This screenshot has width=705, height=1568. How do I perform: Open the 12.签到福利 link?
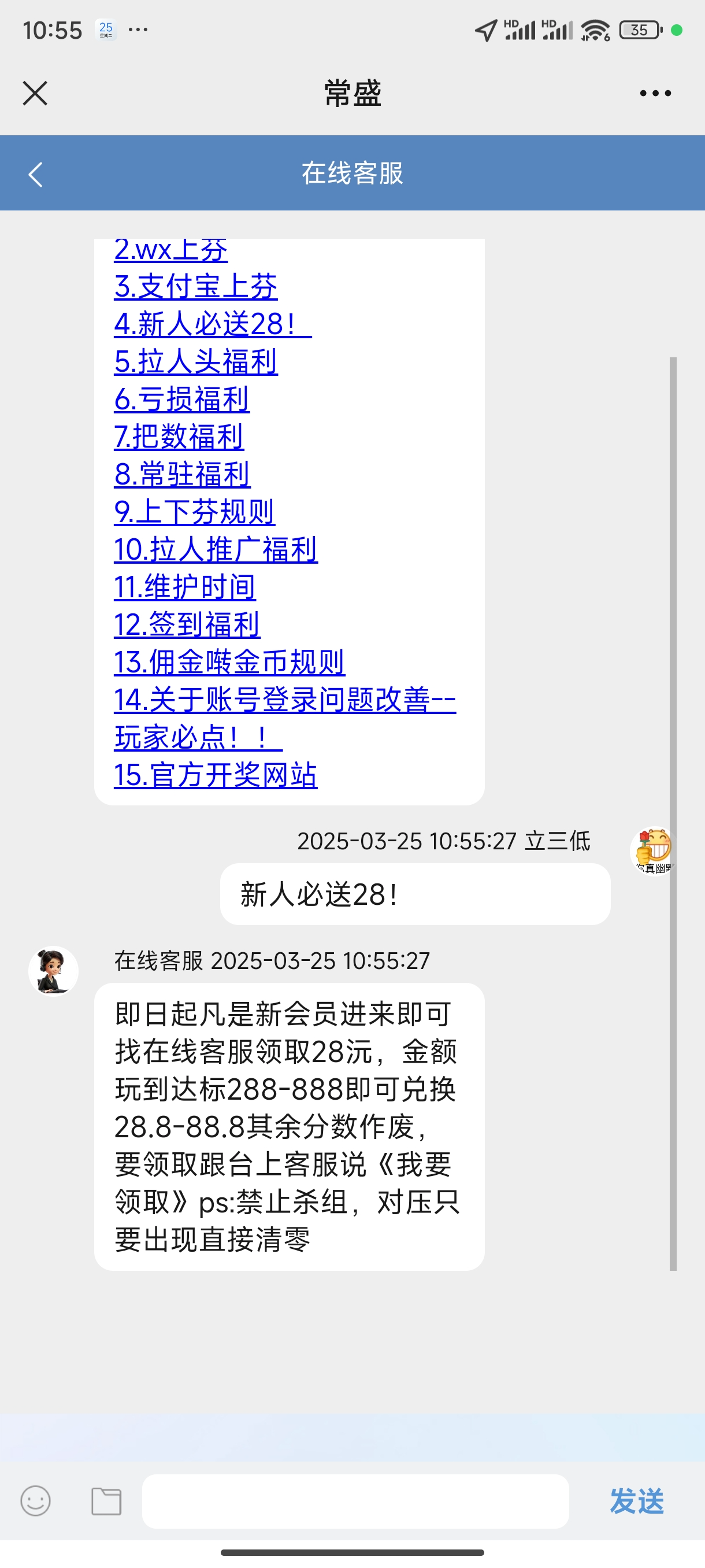click(x=187, y=625)
